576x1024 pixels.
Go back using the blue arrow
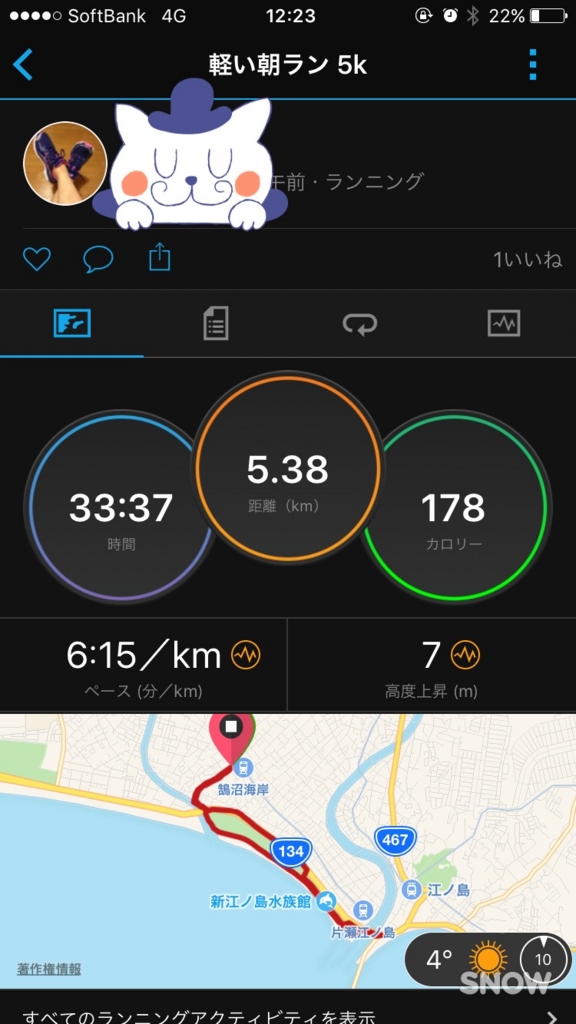[x=23, y=65]
